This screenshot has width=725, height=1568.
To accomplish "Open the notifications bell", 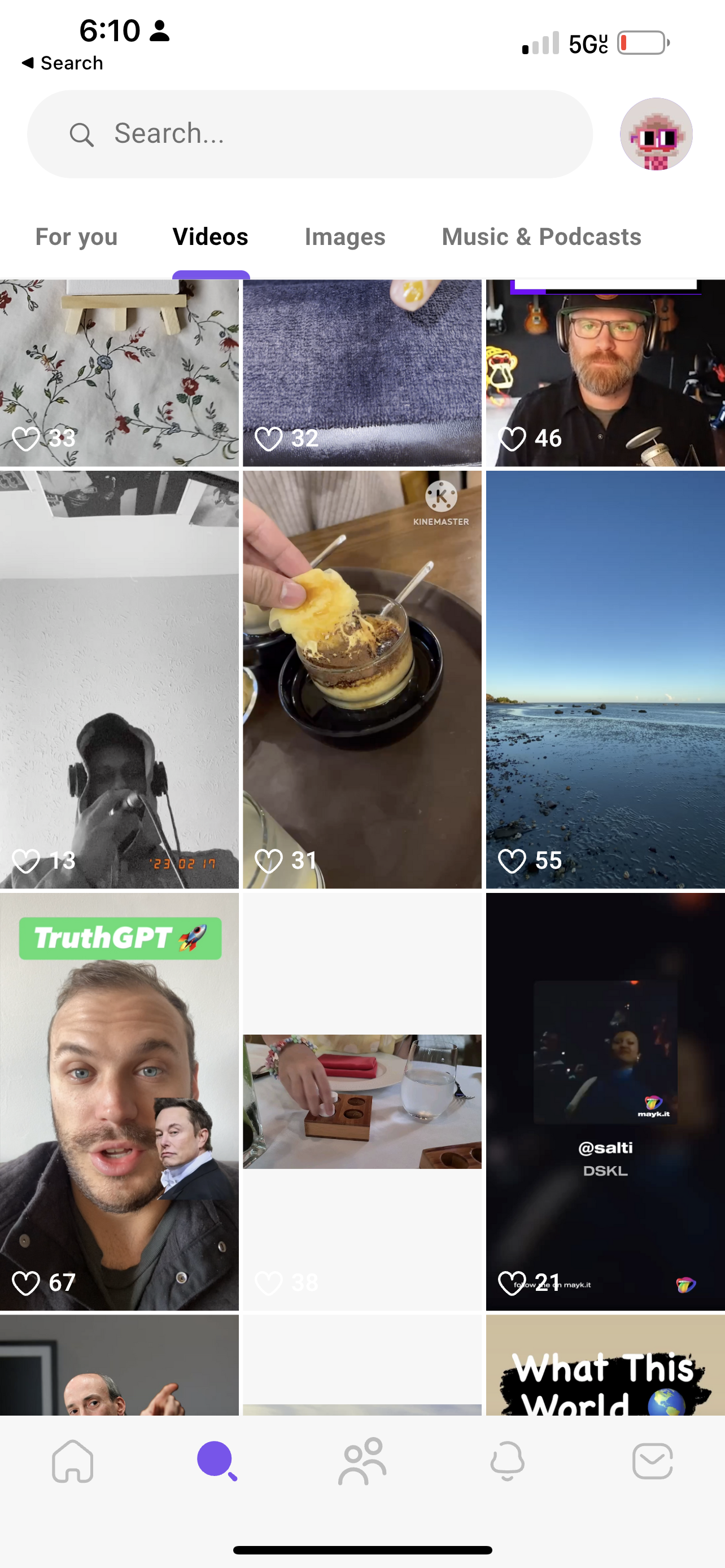I will (507, 1461).
